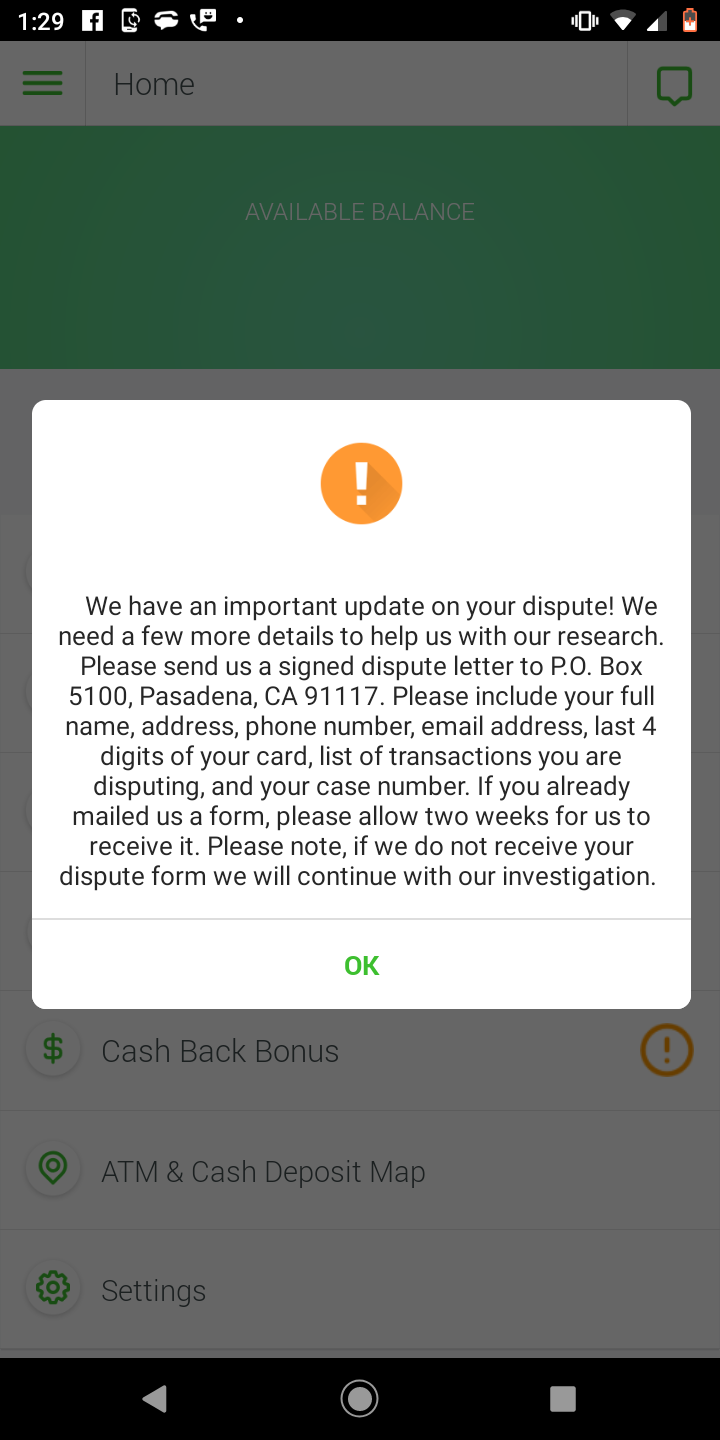The width and height of the screenshot is (720, 1440).
Task: Open the chat message icon
Action: (x=675, y=84)
